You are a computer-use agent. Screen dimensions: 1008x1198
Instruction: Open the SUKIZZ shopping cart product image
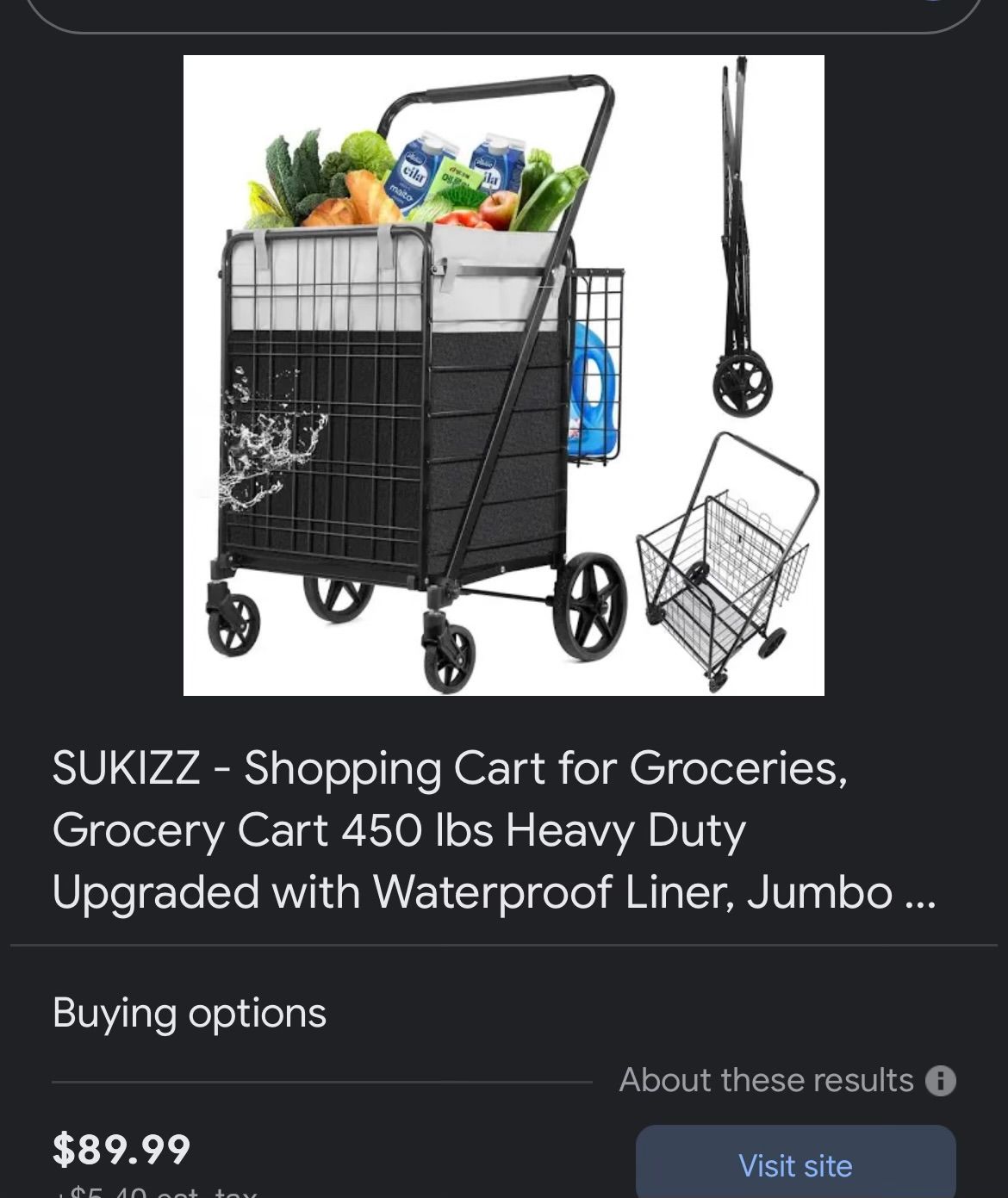503,376
